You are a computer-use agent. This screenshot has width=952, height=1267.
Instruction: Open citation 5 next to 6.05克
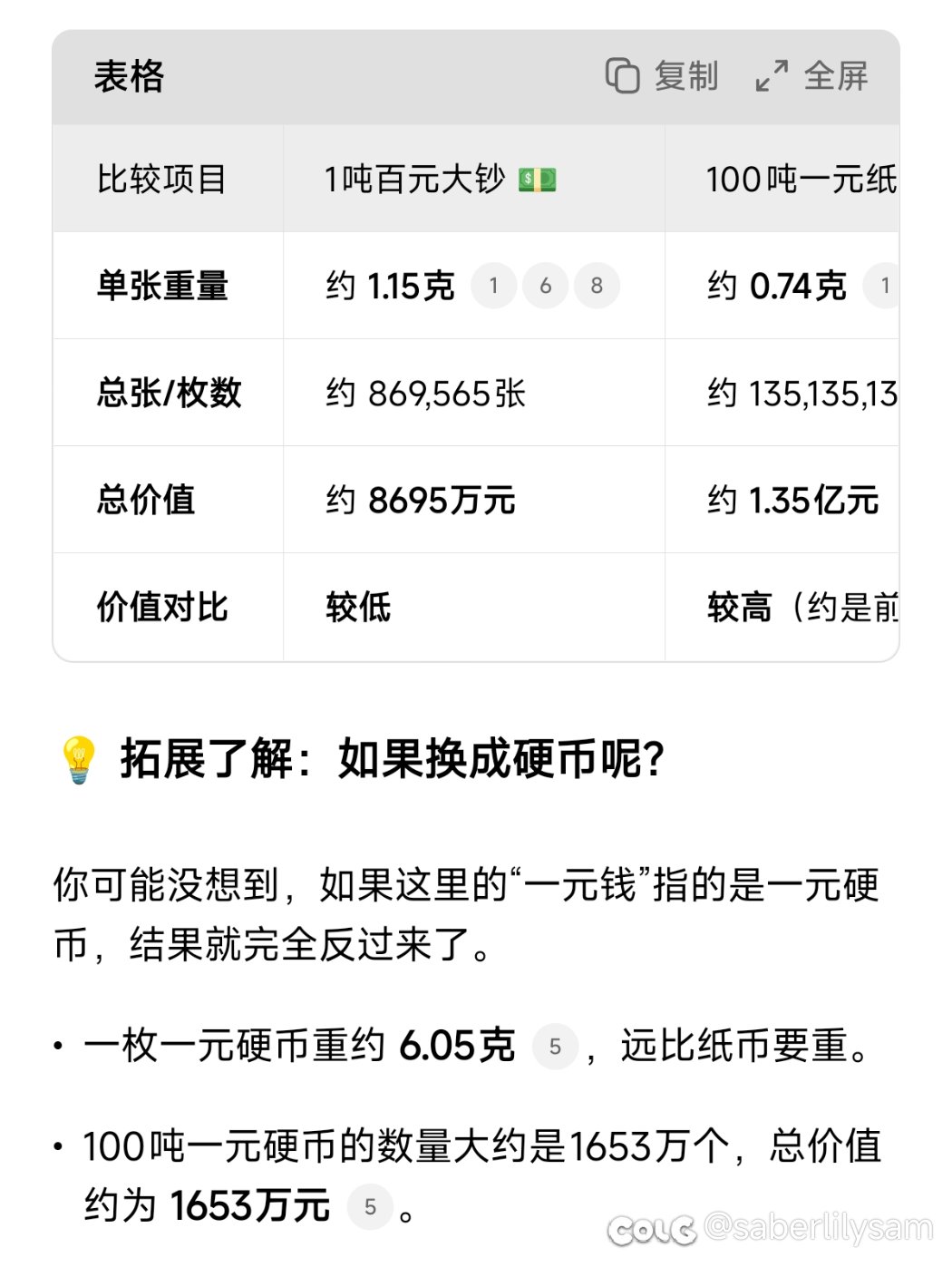point(555,1047)
